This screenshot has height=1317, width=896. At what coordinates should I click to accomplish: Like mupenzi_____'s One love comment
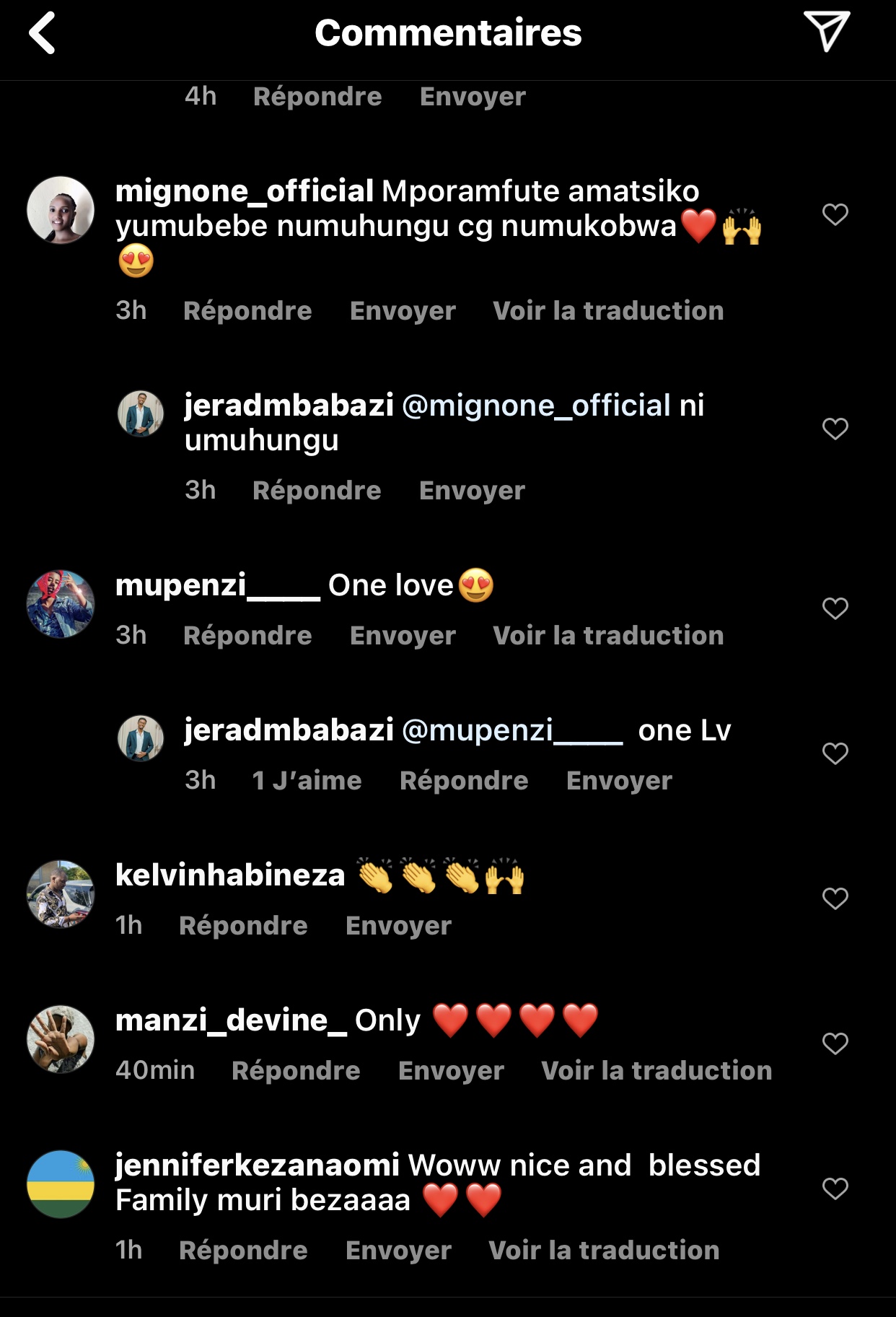click(835, 608)
